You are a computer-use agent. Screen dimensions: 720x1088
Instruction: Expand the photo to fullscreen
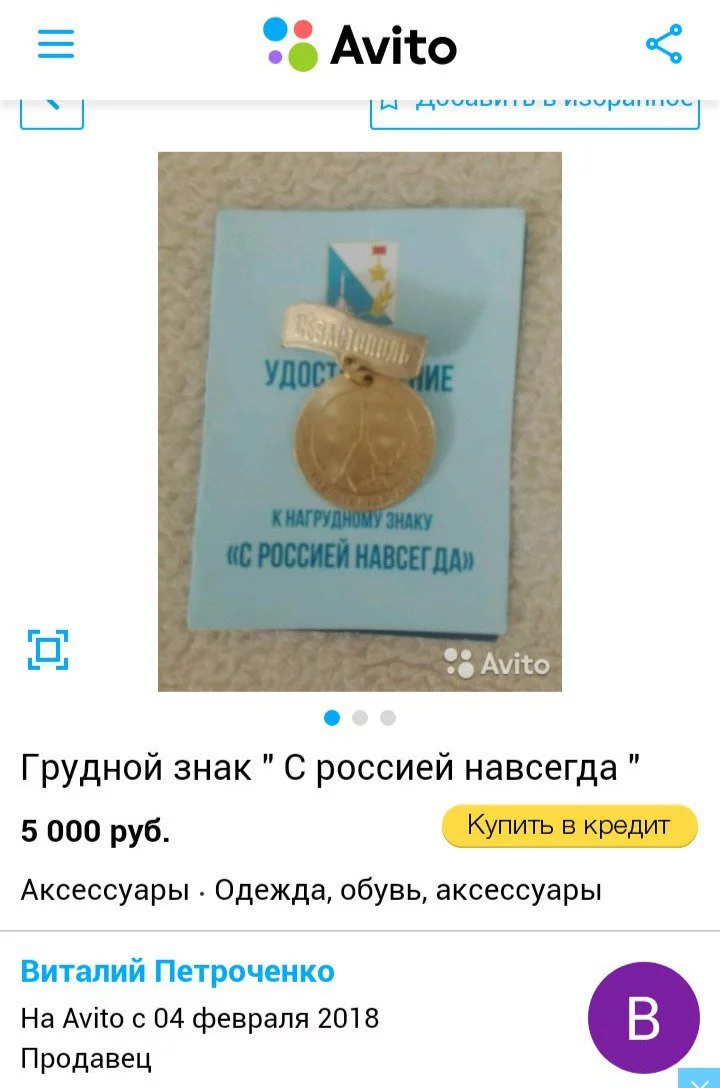click(x=47, y=649)
